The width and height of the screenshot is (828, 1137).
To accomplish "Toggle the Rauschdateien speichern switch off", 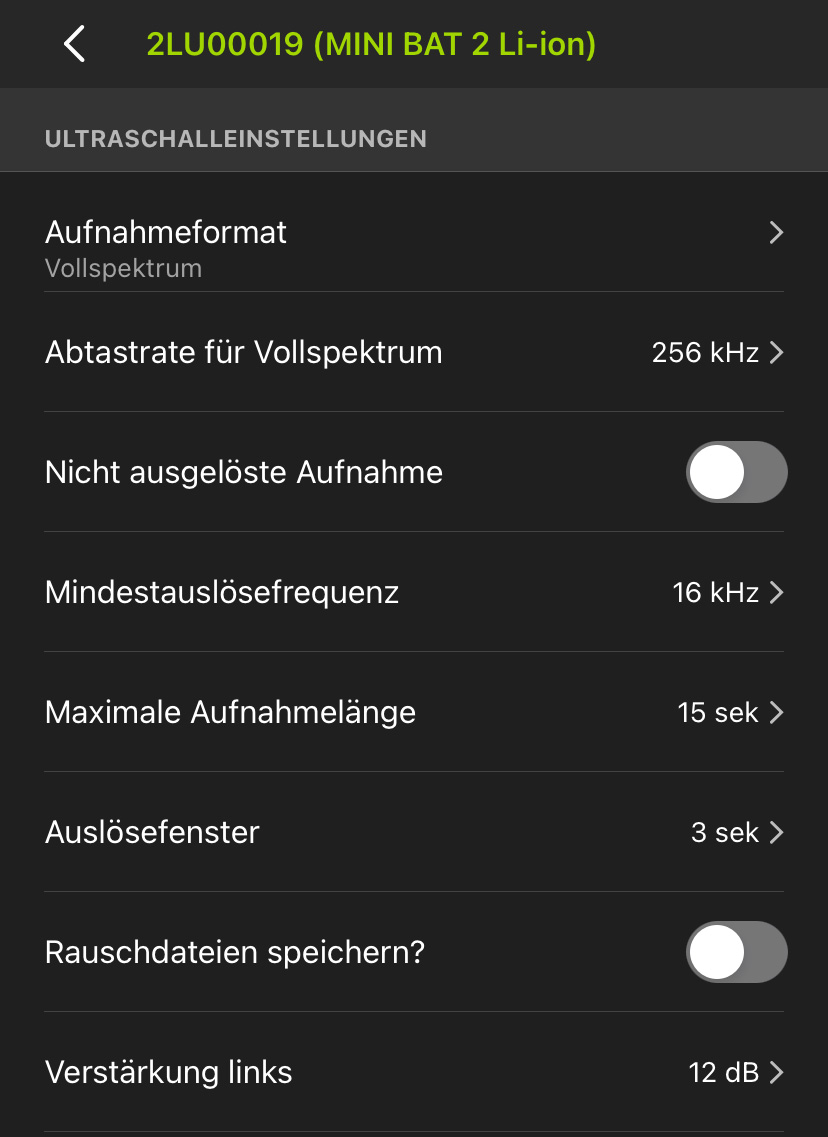I will tap(736, 952).
